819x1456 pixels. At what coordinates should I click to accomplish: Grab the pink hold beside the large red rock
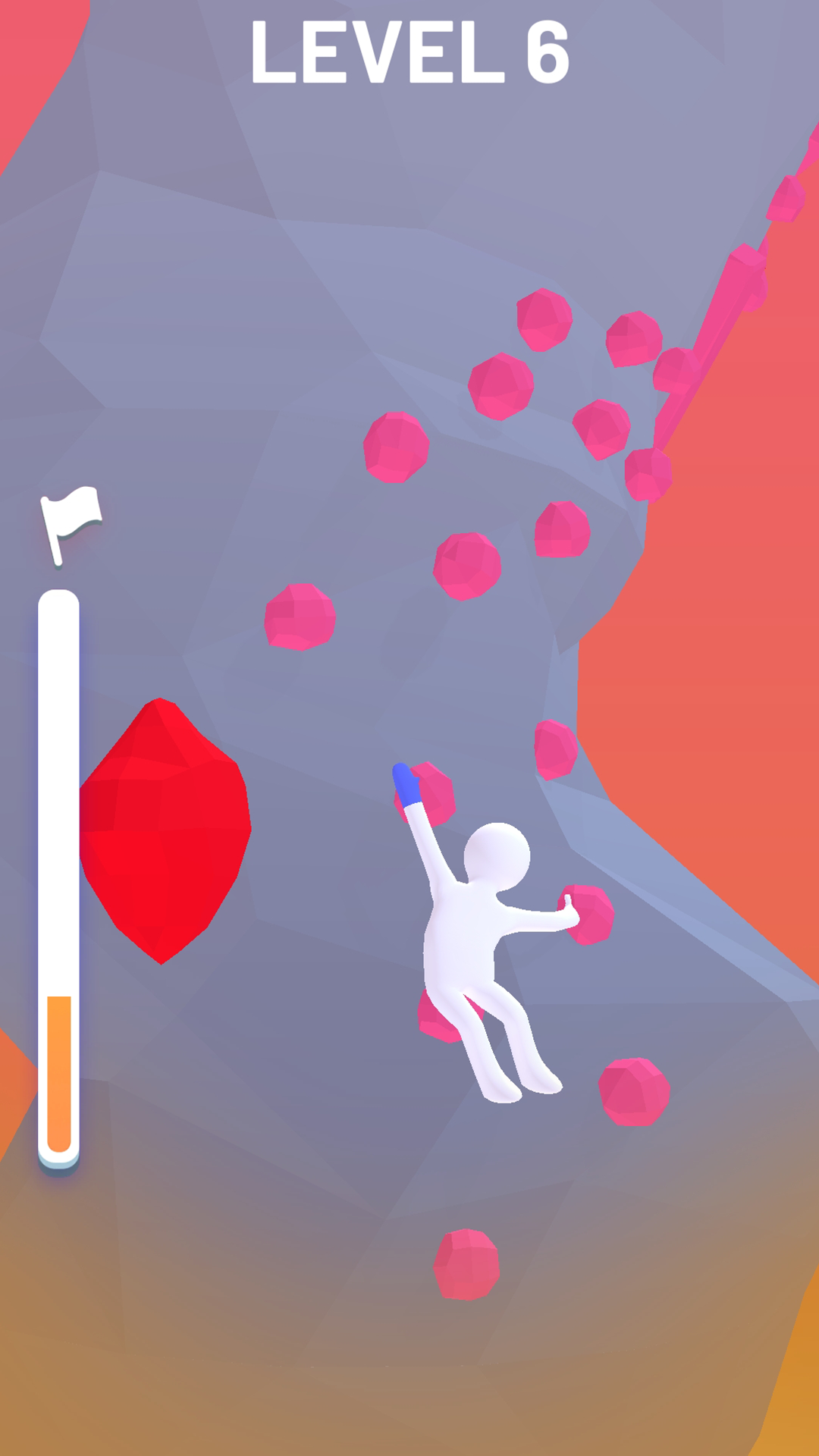click(300, 617)
